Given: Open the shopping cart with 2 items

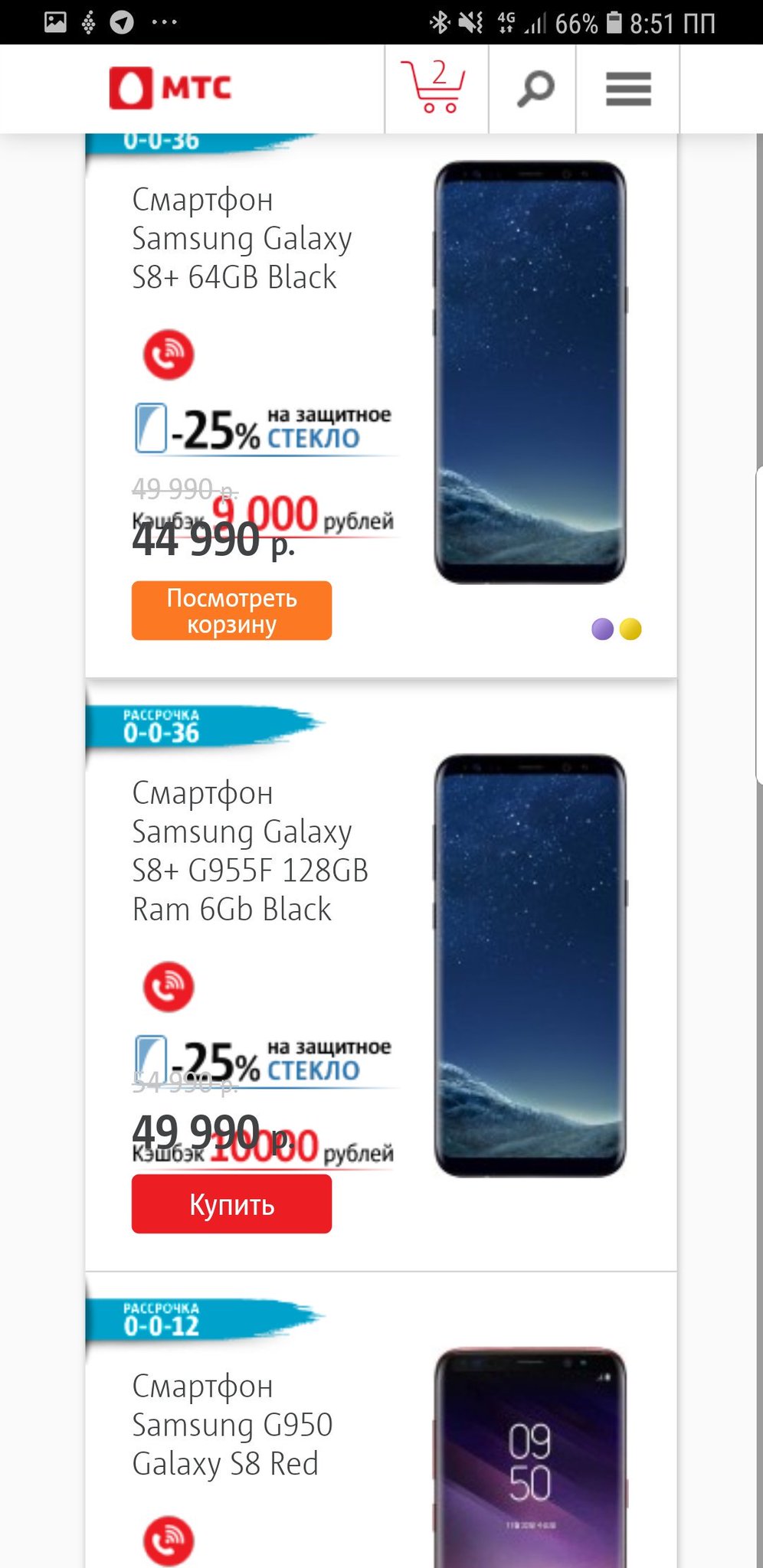Looking at the screenshot, I should [434, 87].
